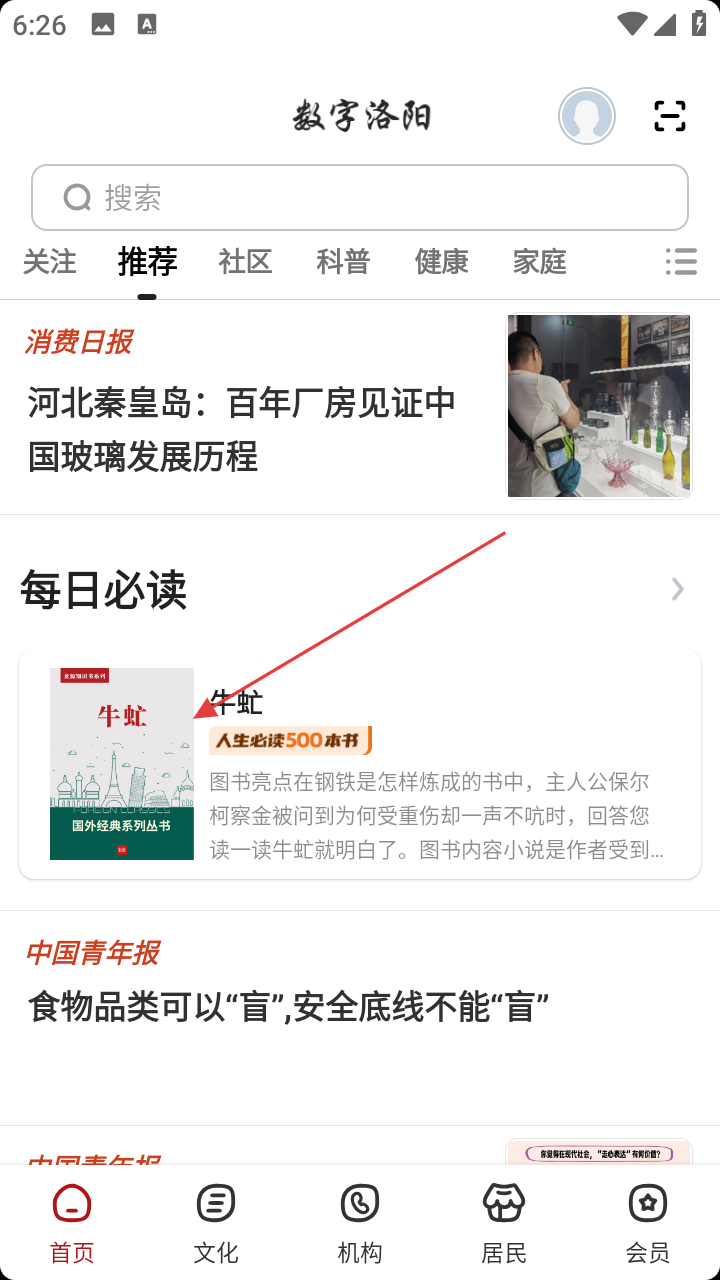Open the 牛虻 book card
The height and width of the screenshot is (1280, 720).
[360, 765]
